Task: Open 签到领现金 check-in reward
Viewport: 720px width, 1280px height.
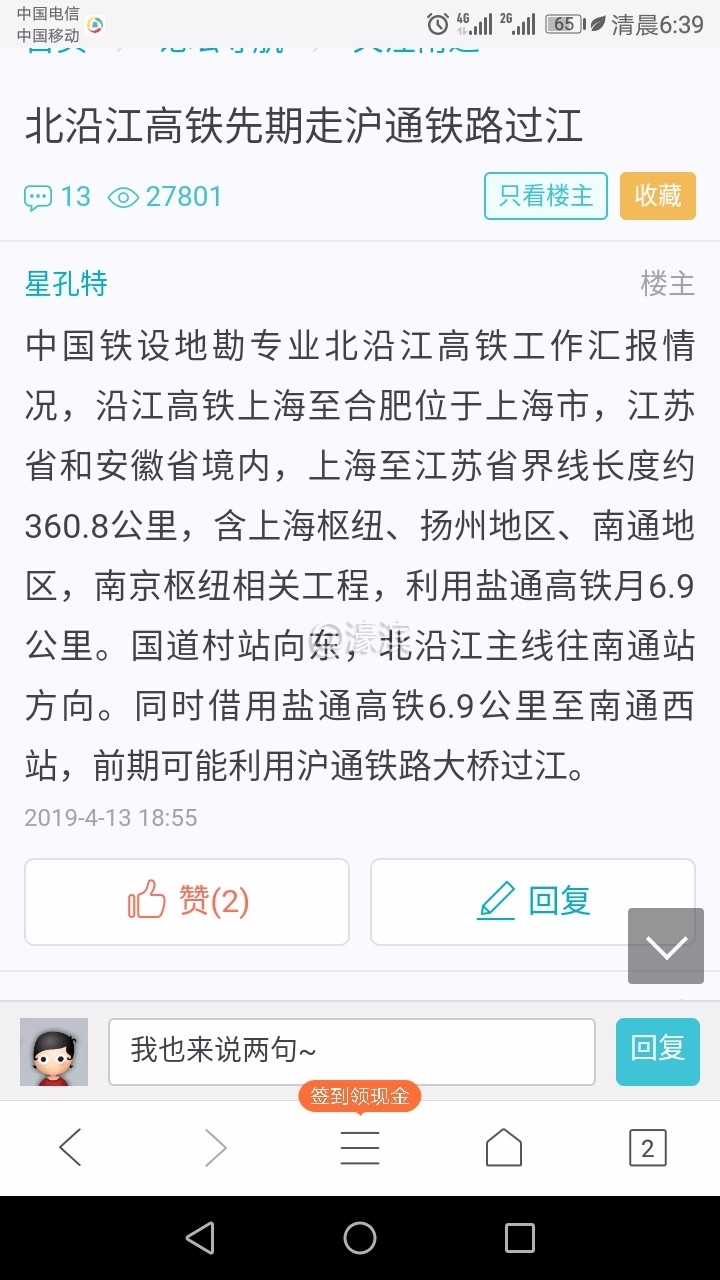Action: coord(360,1096)
